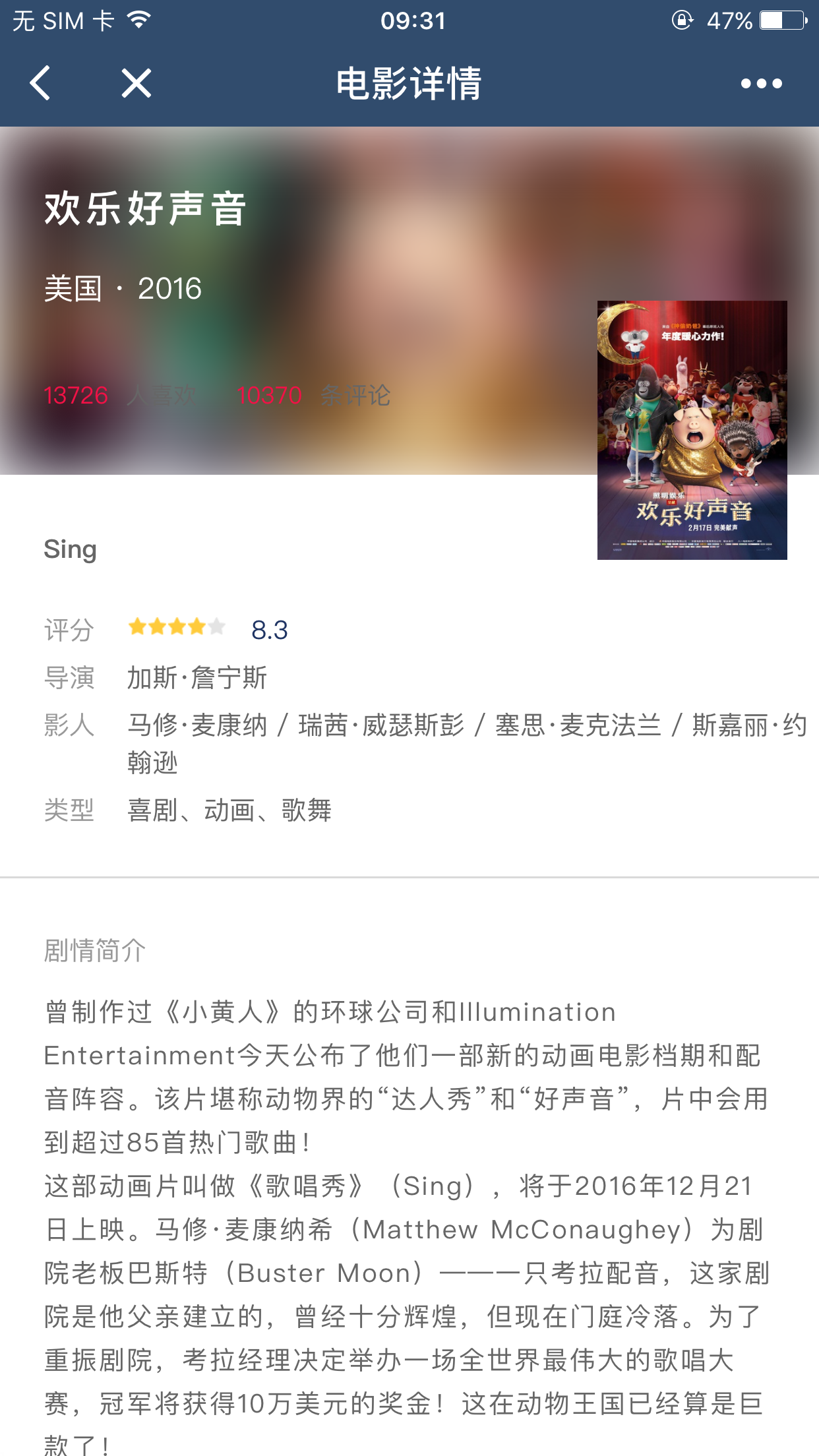Close the movie details page
This screenshot has height=1456, width=819.
pyautogui.click(x=136, y=83)
